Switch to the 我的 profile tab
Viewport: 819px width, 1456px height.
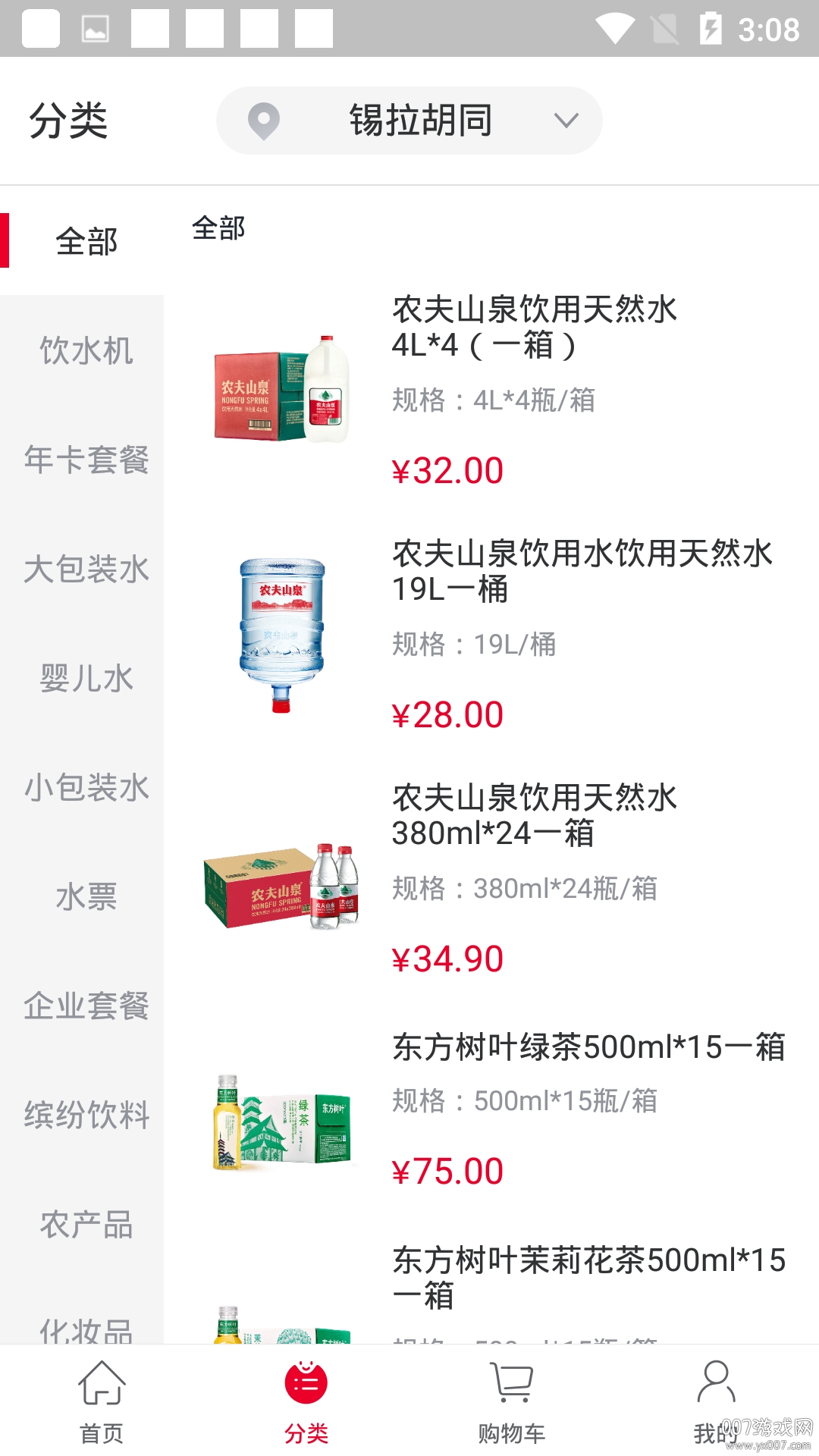click(x=714, y=1401)
